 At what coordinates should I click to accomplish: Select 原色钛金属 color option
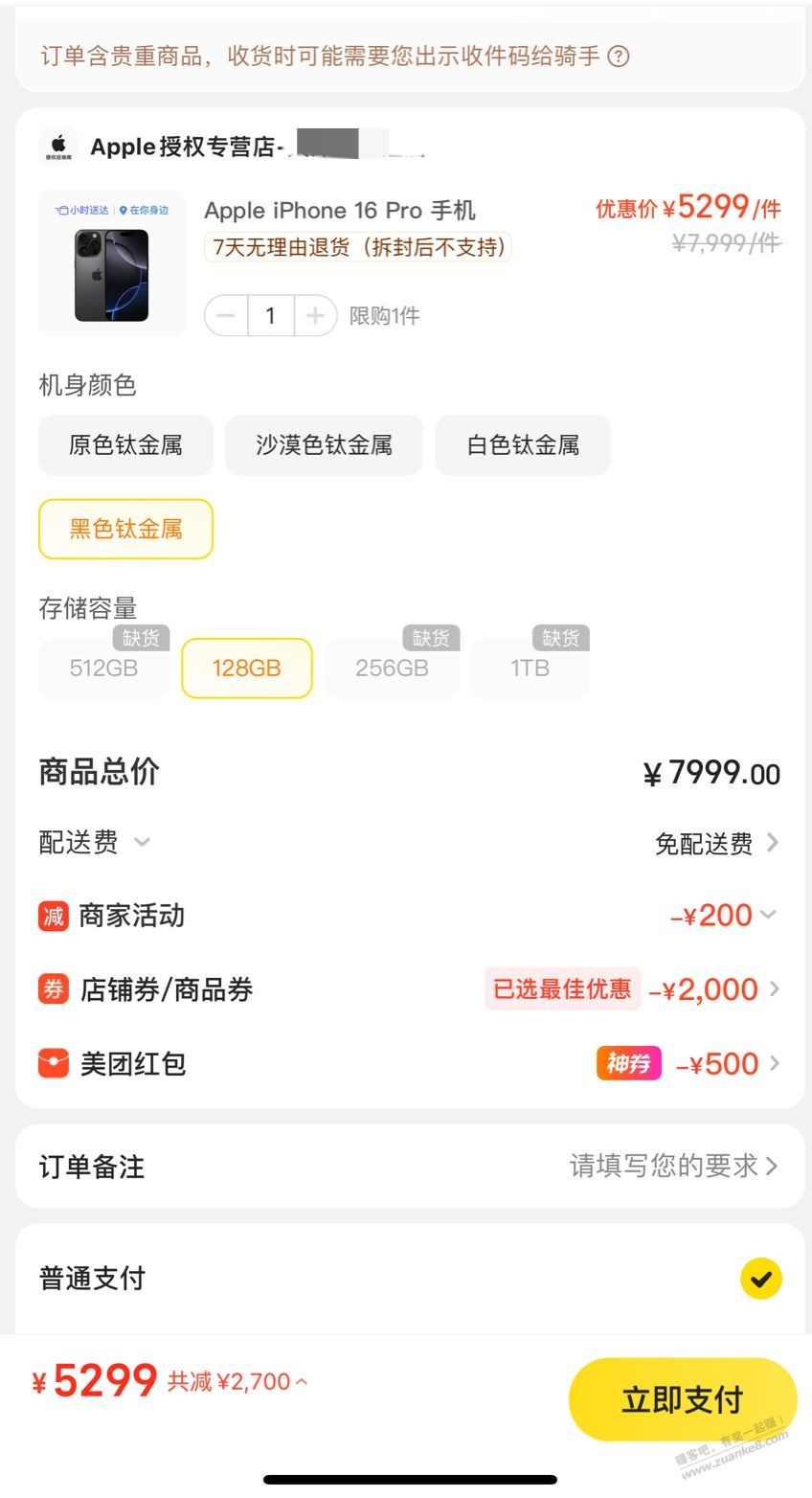coord(125,445)
